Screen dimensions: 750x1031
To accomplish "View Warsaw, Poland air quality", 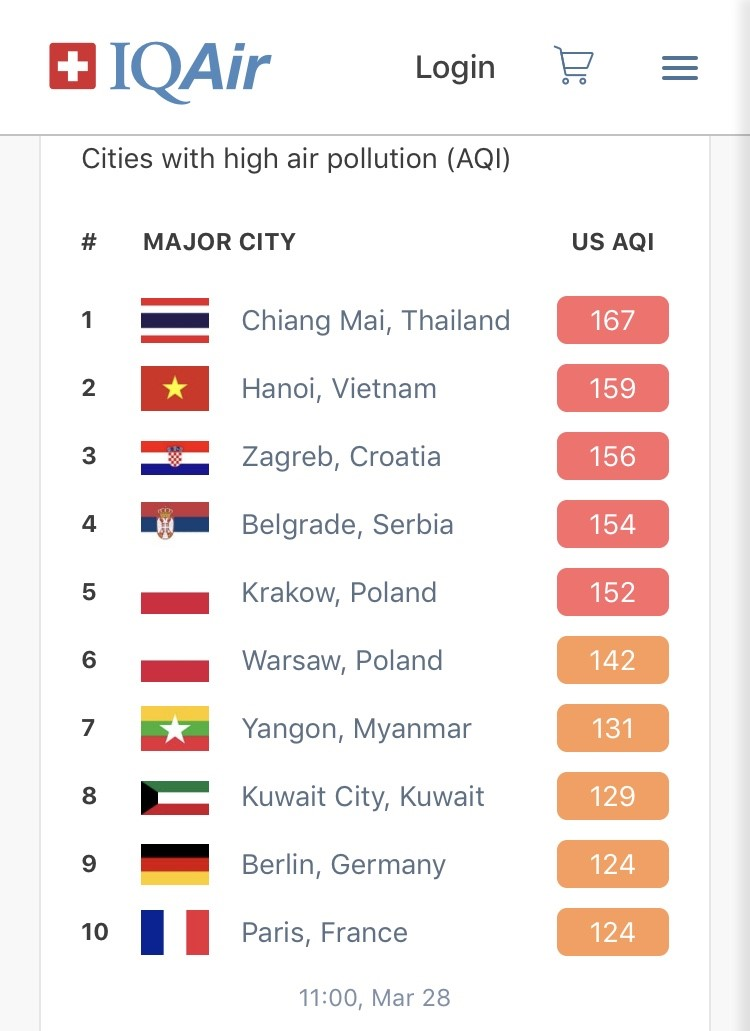I will [342, 661].
